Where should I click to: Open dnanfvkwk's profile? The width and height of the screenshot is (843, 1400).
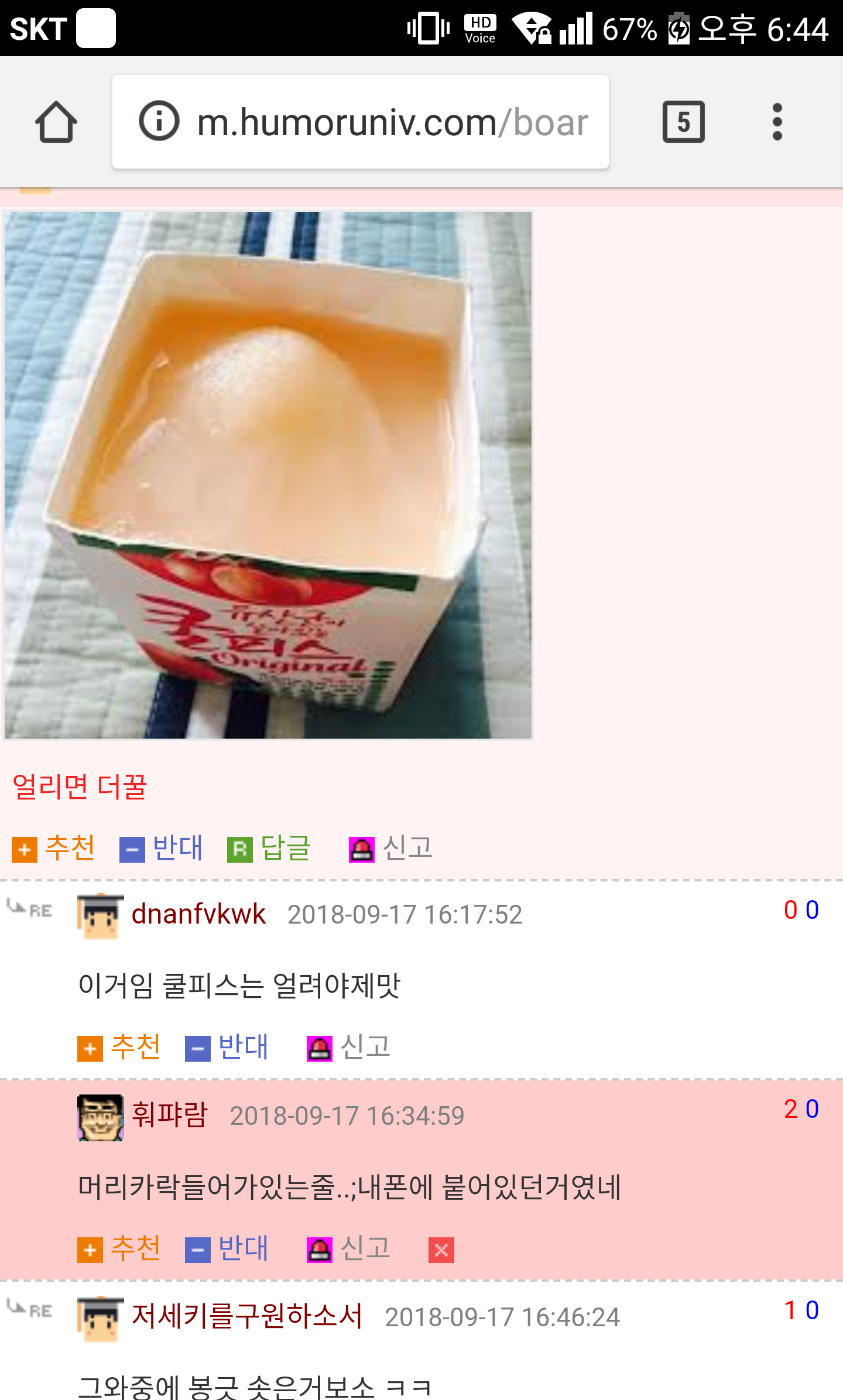click(199, 914)
